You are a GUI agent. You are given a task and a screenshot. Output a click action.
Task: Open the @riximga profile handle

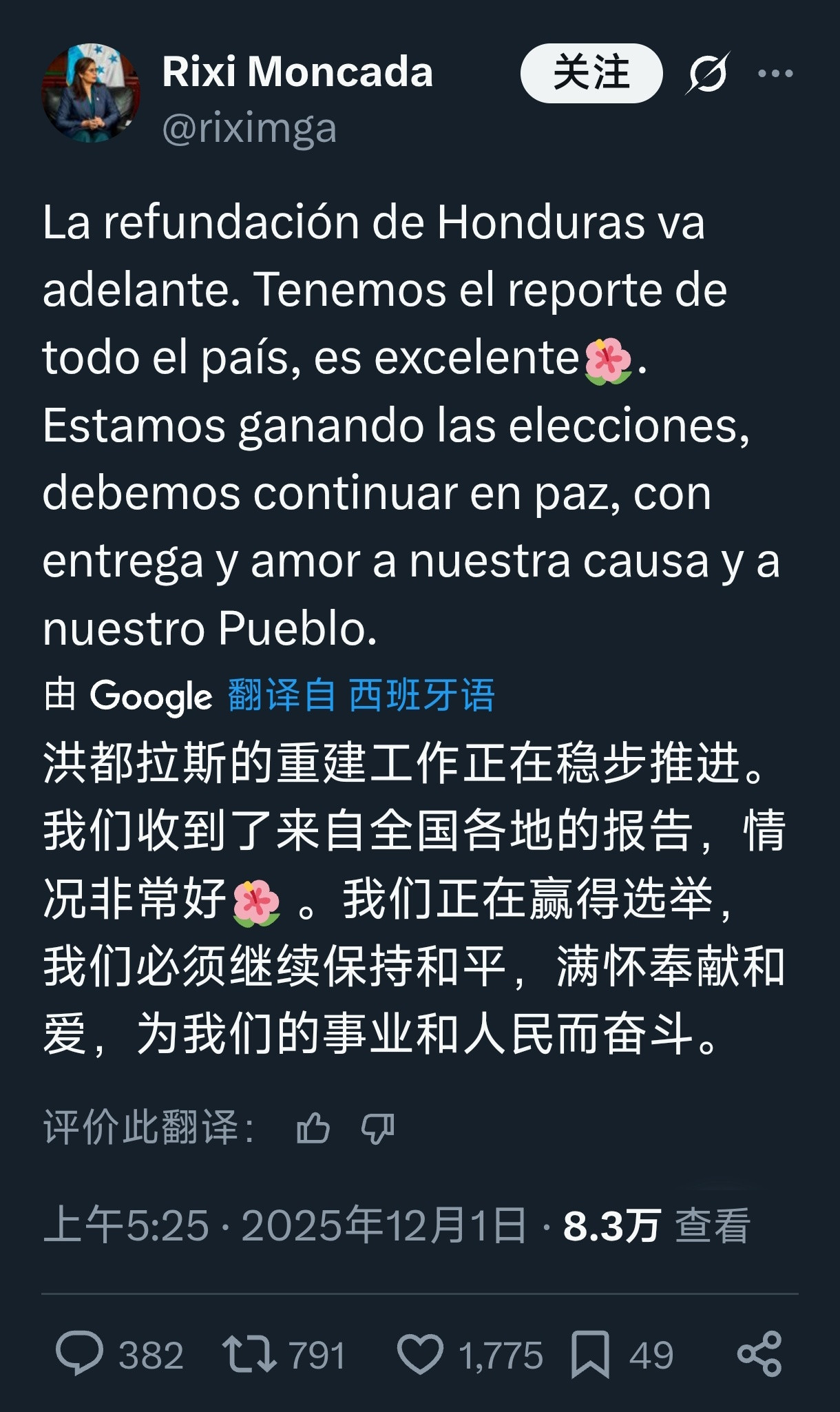pyautogui.click(x=250, y=127)
